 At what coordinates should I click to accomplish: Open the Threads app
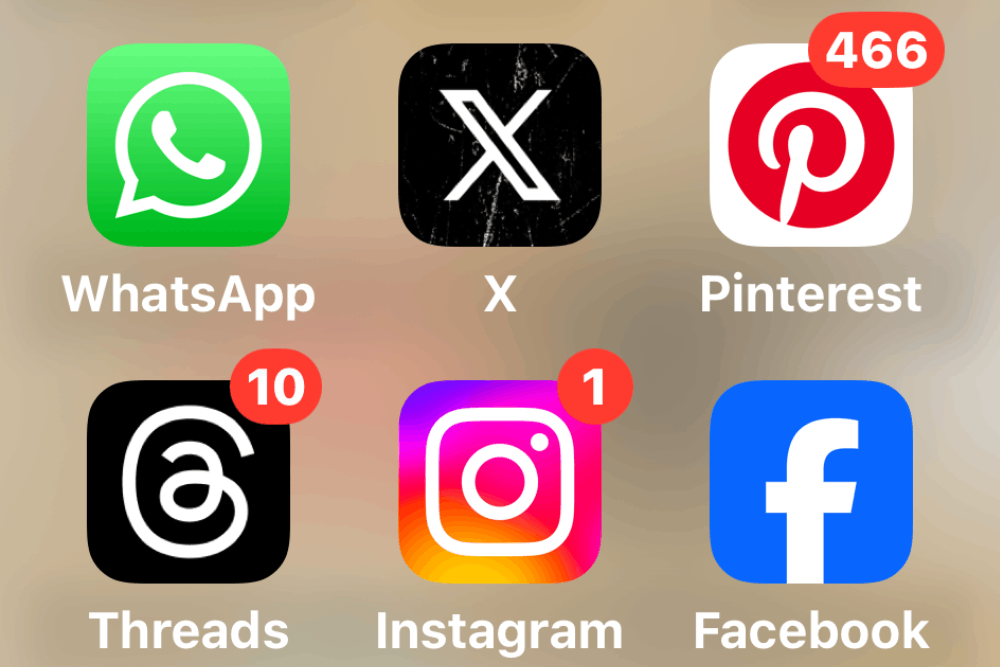188,480
